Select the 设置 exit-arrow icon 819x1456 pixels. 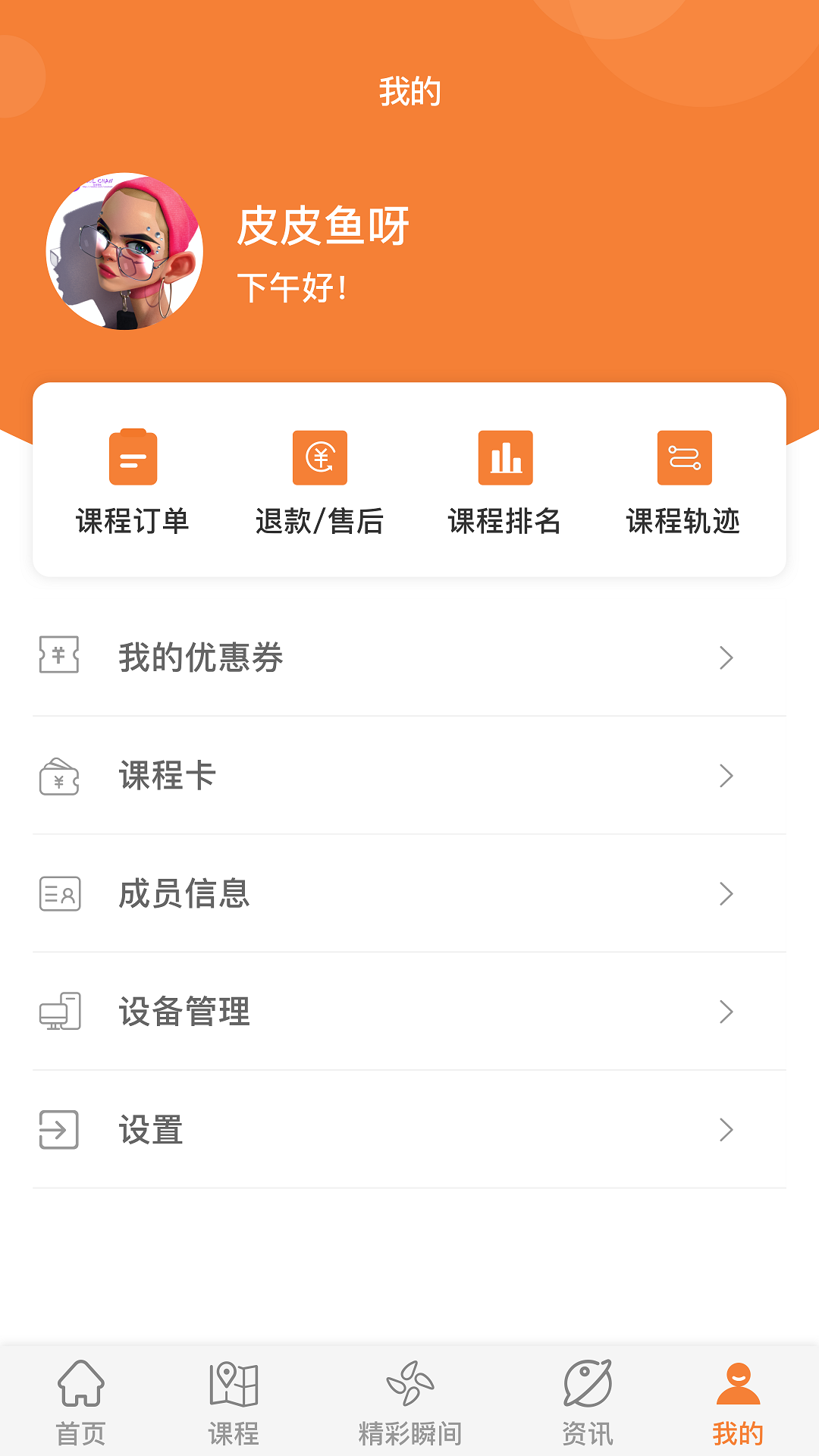pyautogui.click(x=58, y=1131)
